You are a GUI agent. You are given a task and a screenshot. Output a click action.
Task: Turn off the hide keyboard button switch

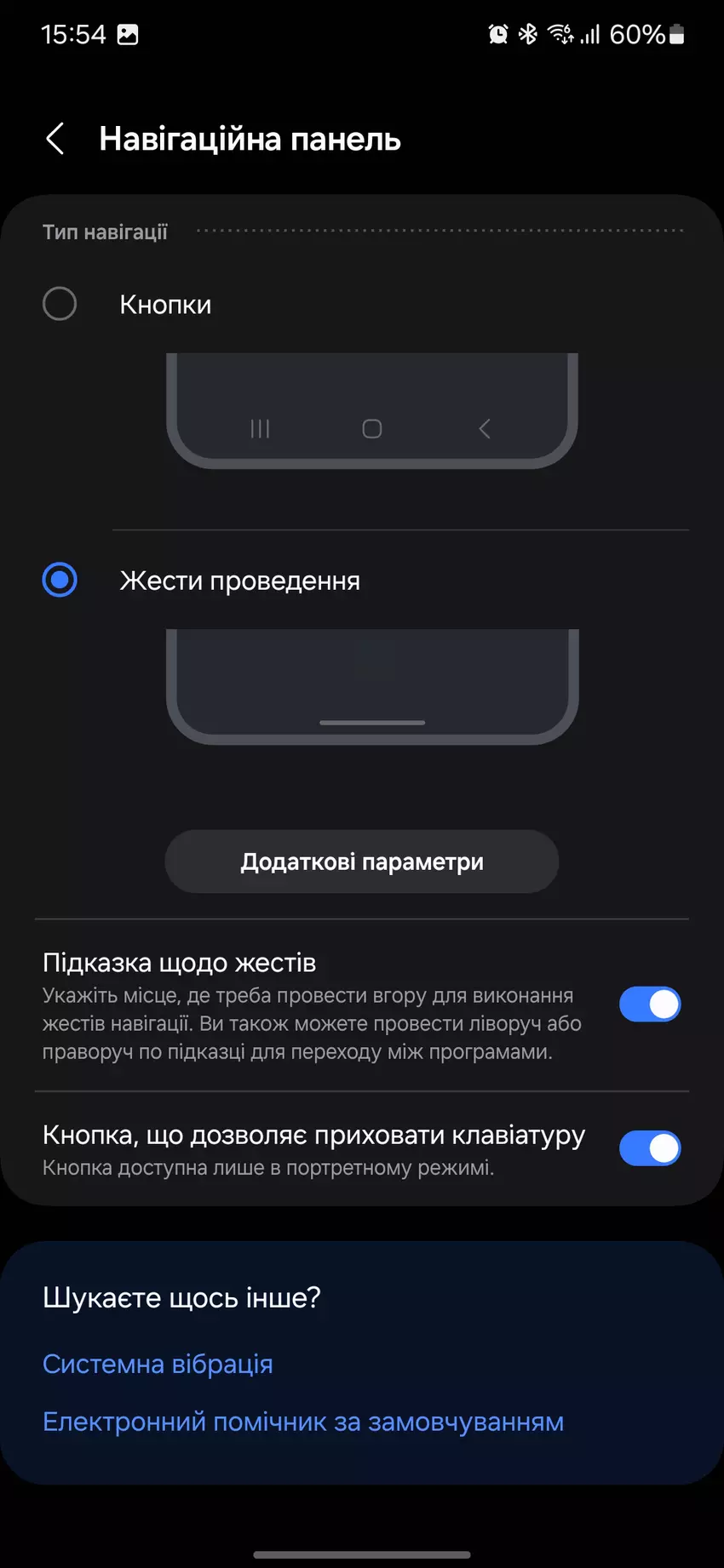(x=649, y=1148)
